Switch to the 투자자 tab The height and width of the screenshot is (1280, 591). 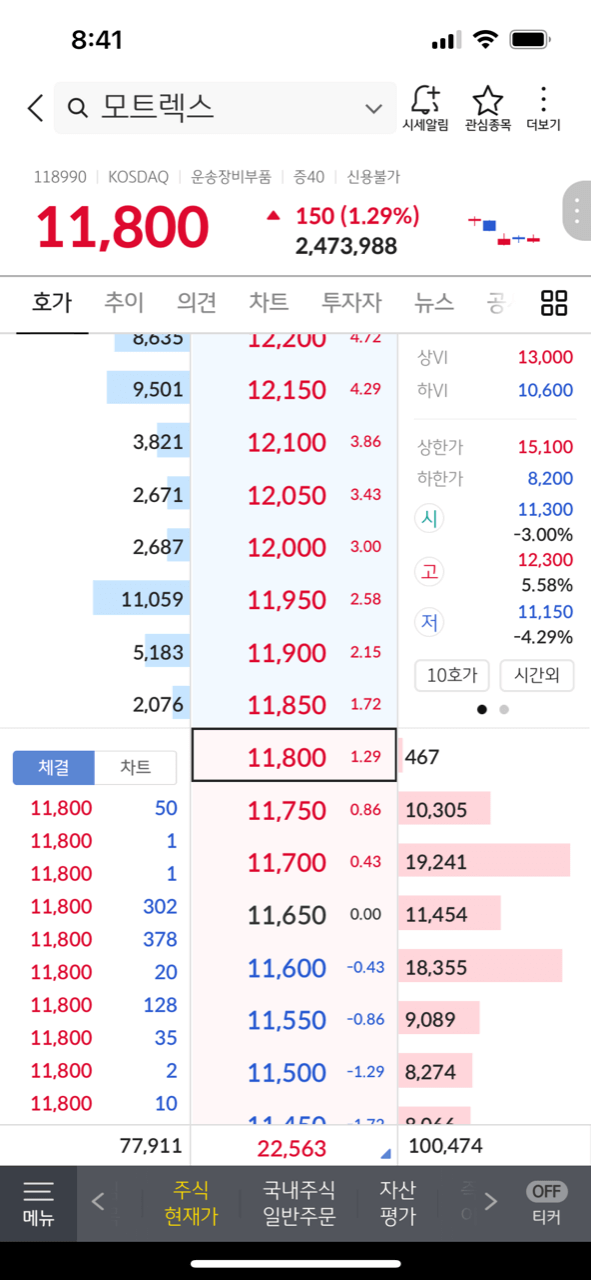351,302
